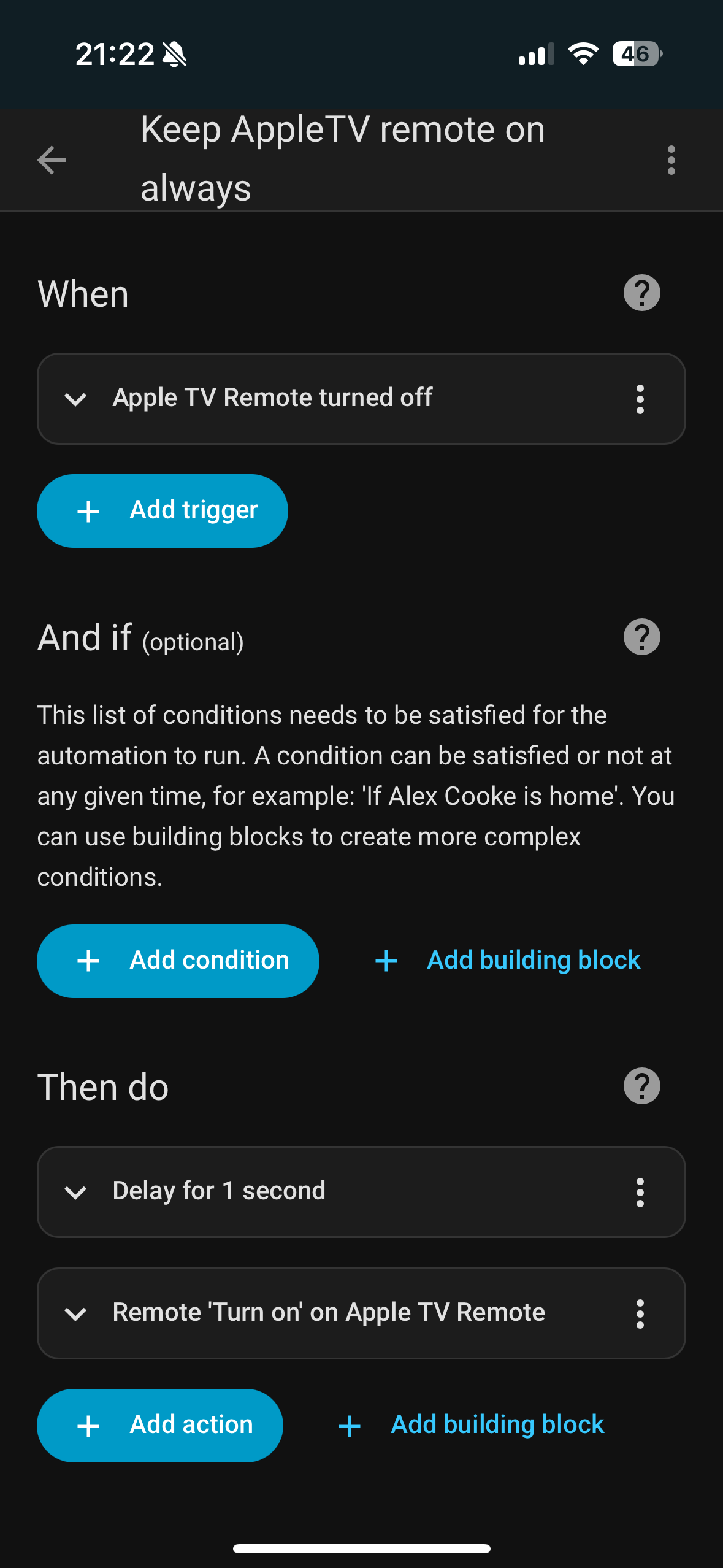
Task: Show help for the When section
Action: [x=641, y=293]
